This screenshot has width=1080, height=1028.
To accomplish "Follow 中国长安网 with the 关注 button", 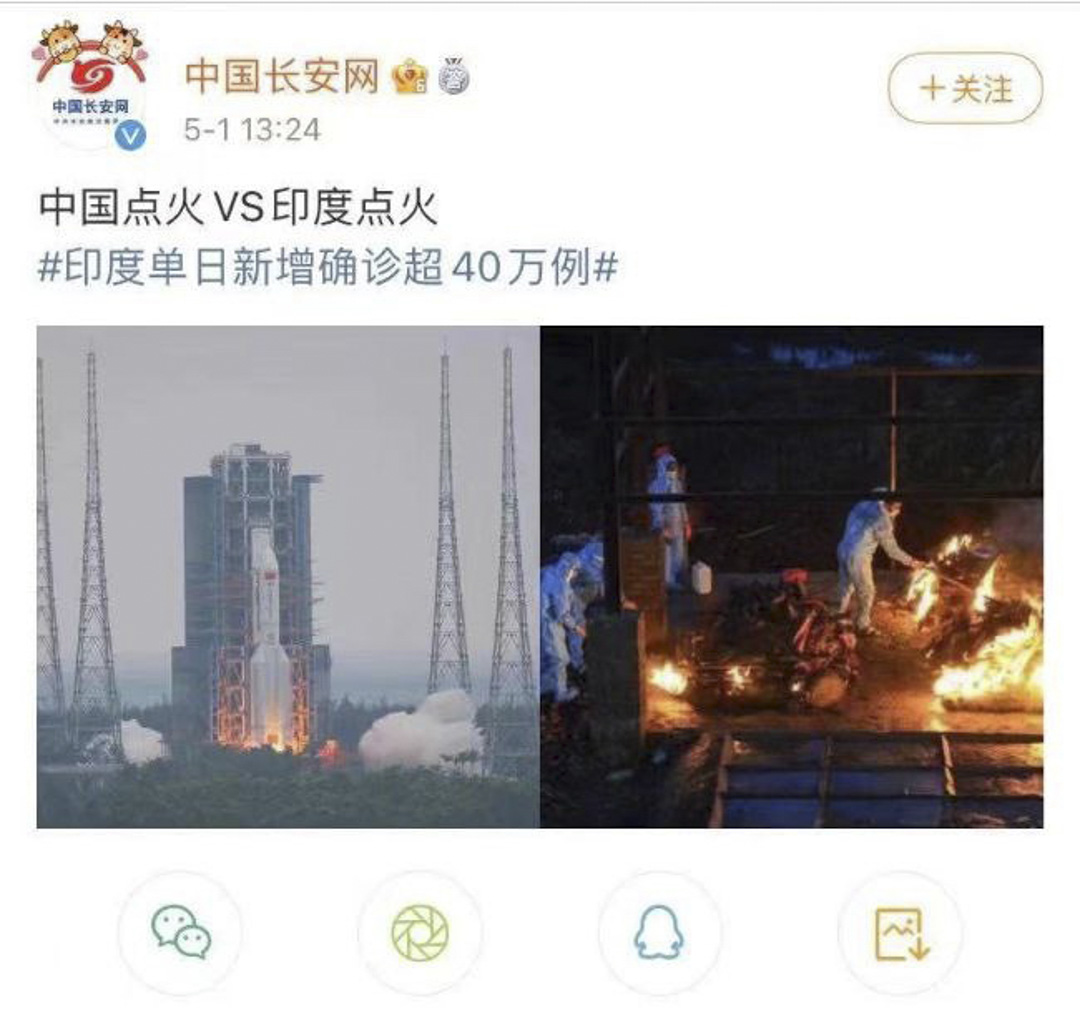I will [x=964, y=88].
